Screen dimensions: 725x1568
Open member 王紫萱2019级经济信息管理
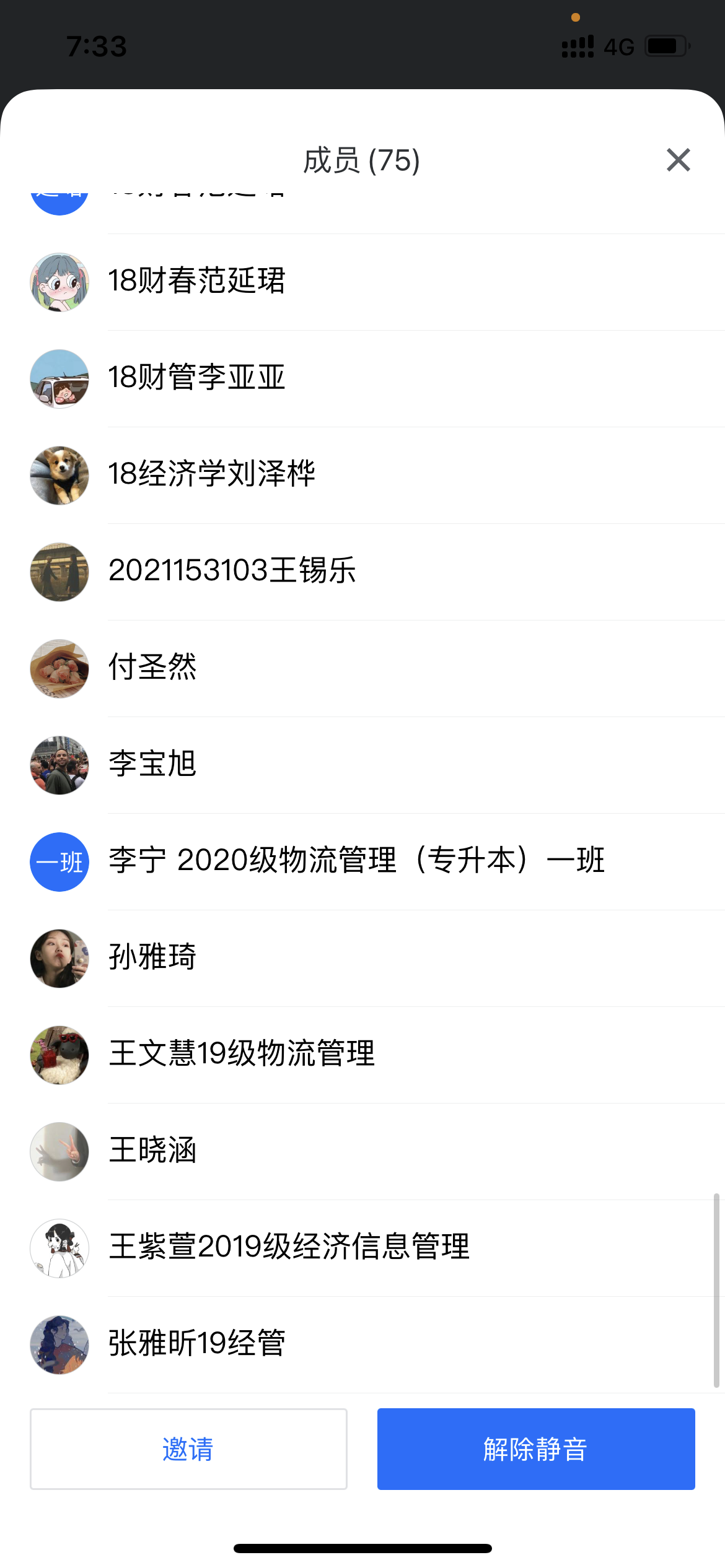pyautogui.click(x=289, y=1247)
